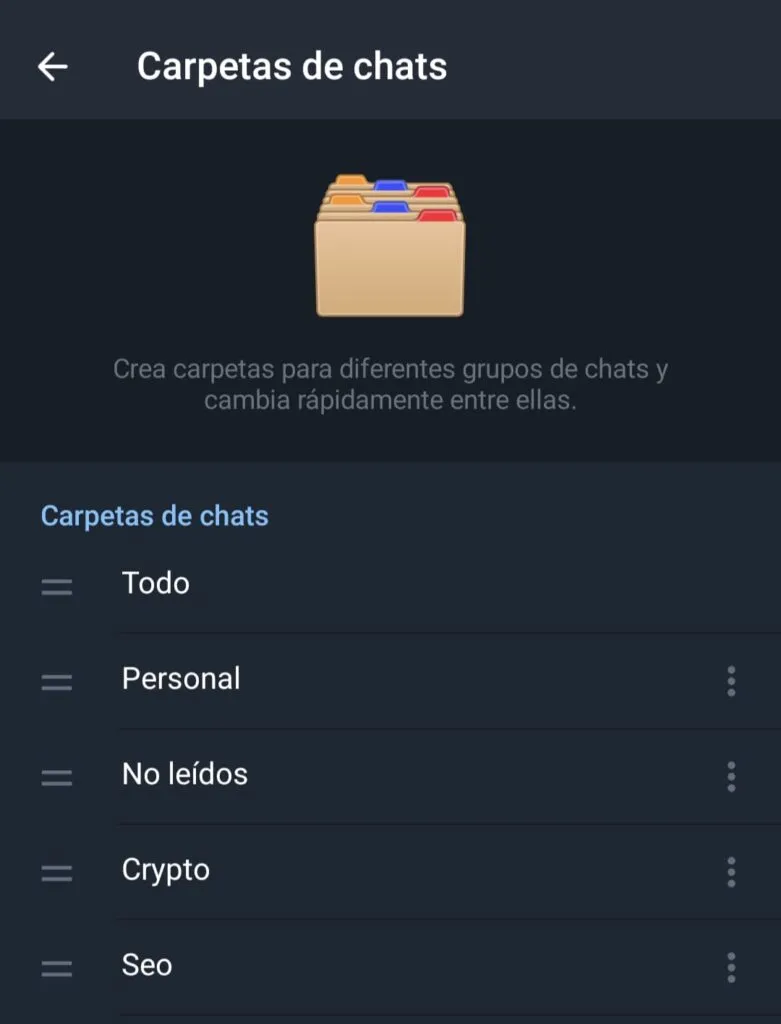Viewport: 781px width, 1024px height.
Task: Open the Crypto folder settings
Action: pos(300,869)
